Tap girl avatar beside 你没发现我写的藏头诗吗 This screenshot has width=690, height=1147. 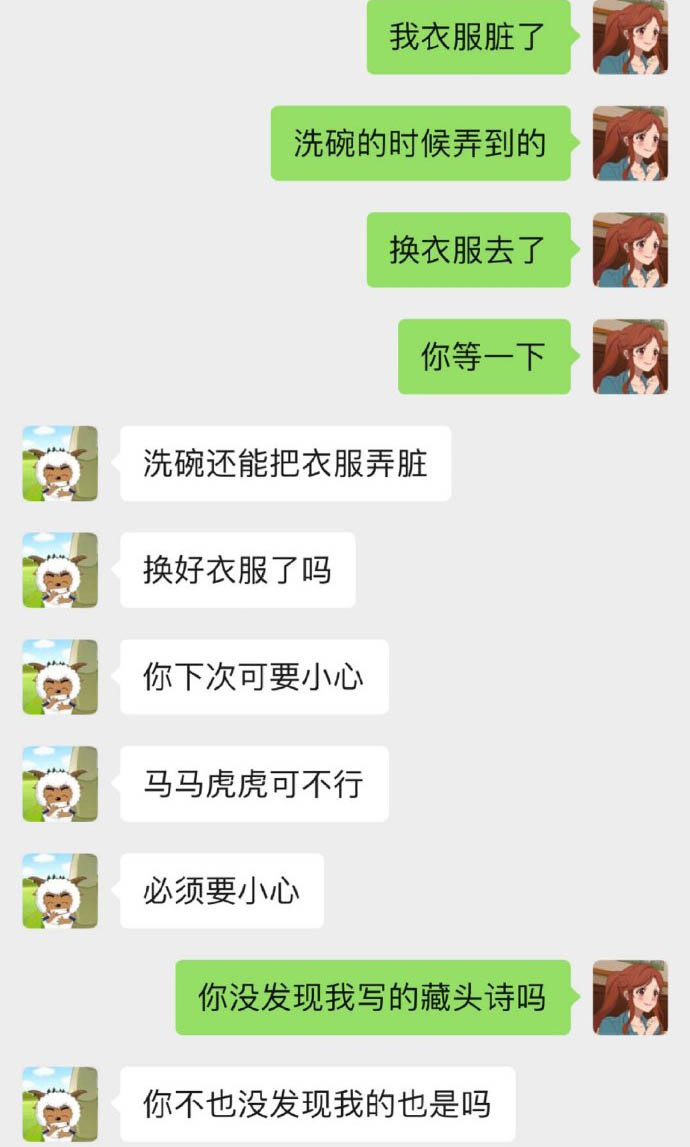(630, 997)
